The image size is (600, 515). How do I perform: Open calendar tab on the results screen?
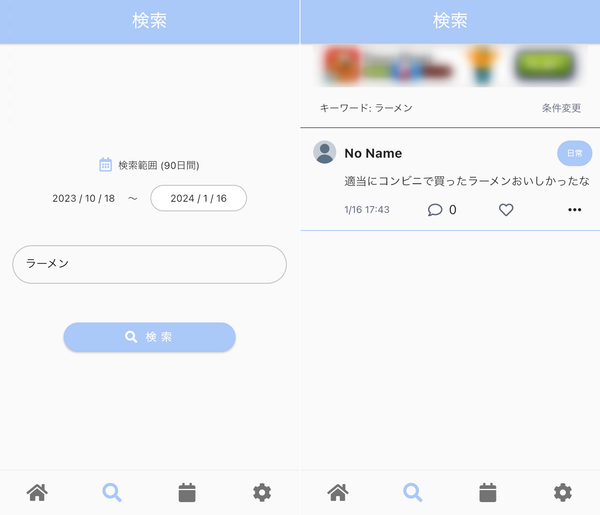(488, 492)
